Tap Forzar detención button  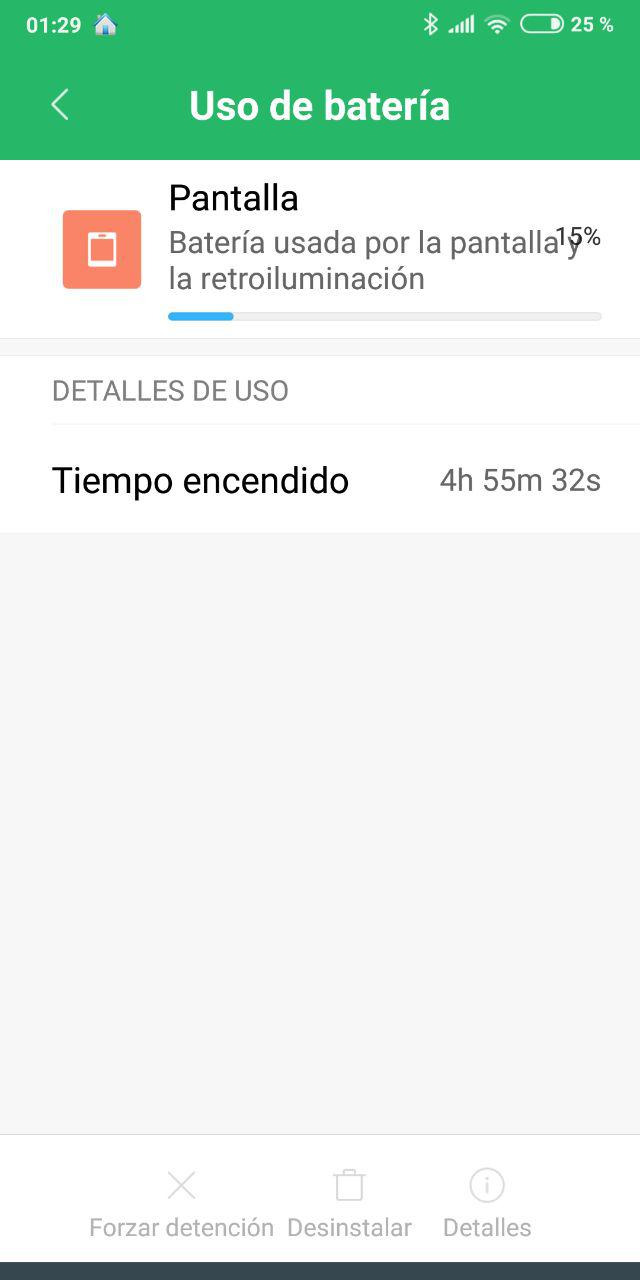click(181, 1201)
